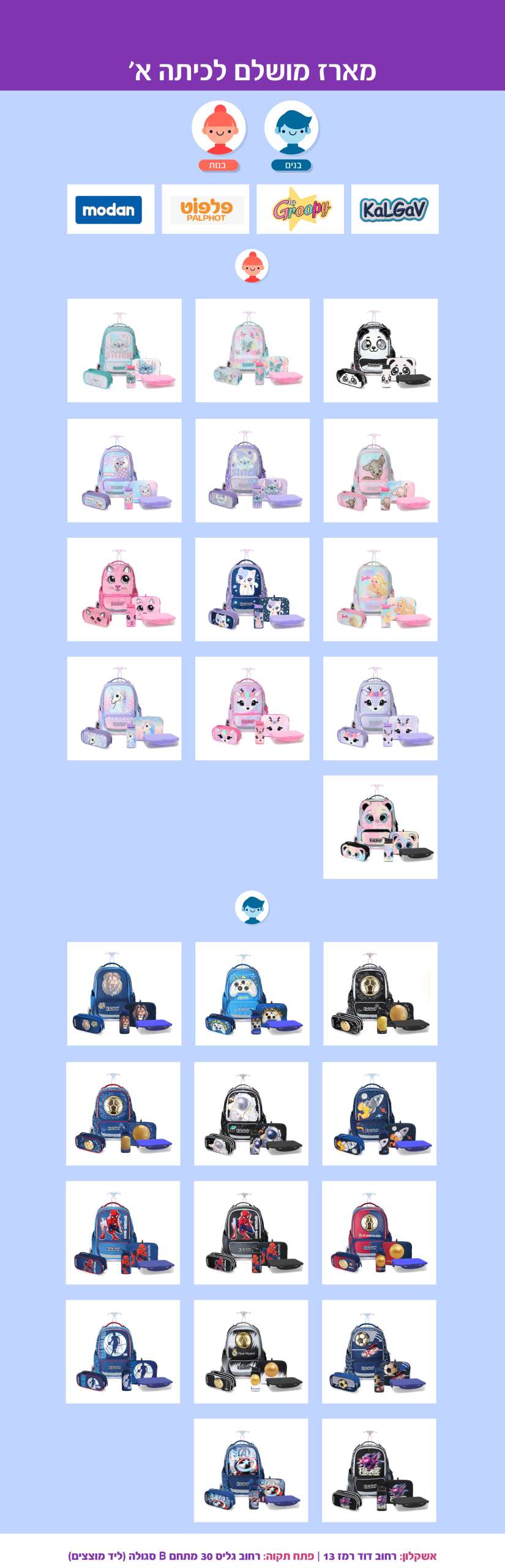This screenshot has width=505, height=1568.
Task: Open the black Spider-Man backpack set
Action: pos(251,1232)
